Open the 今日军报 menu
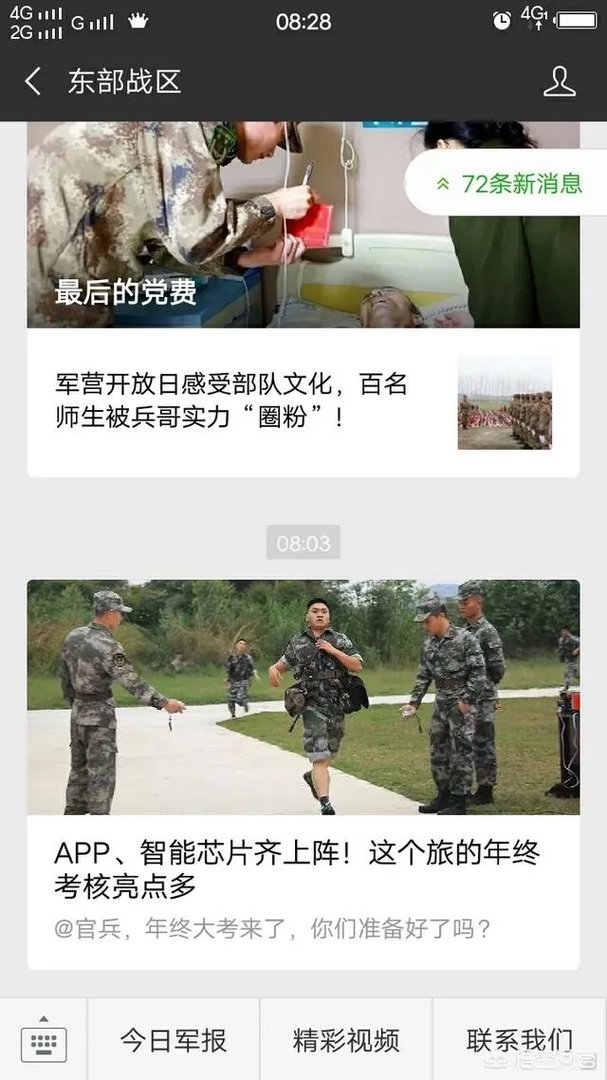This screenshot has height=1080, width=607. [173, 1040]
